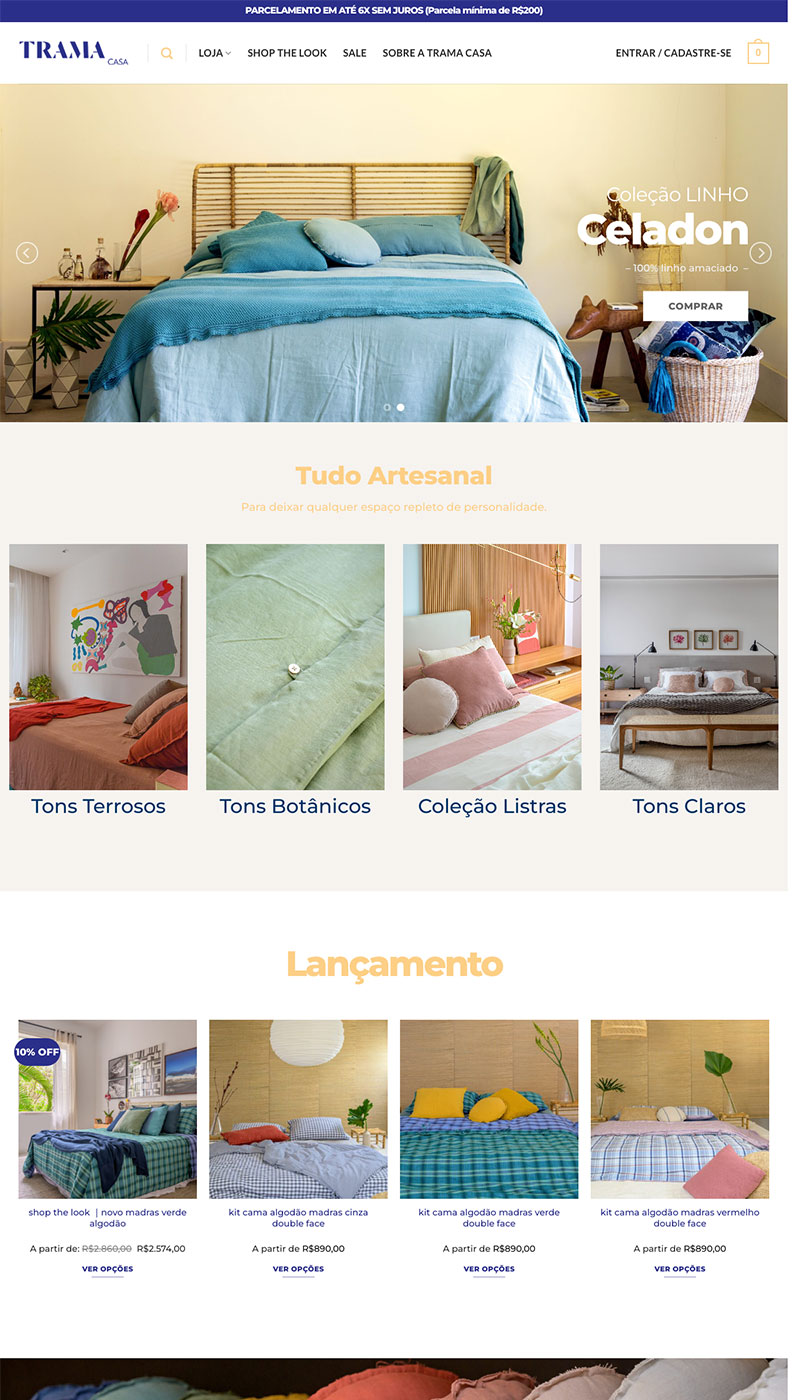Image resolution: width=800 pixels, height=1400 pixels.
Task: View kit cama madras cinza product
Action: (x=298, y=1217)
